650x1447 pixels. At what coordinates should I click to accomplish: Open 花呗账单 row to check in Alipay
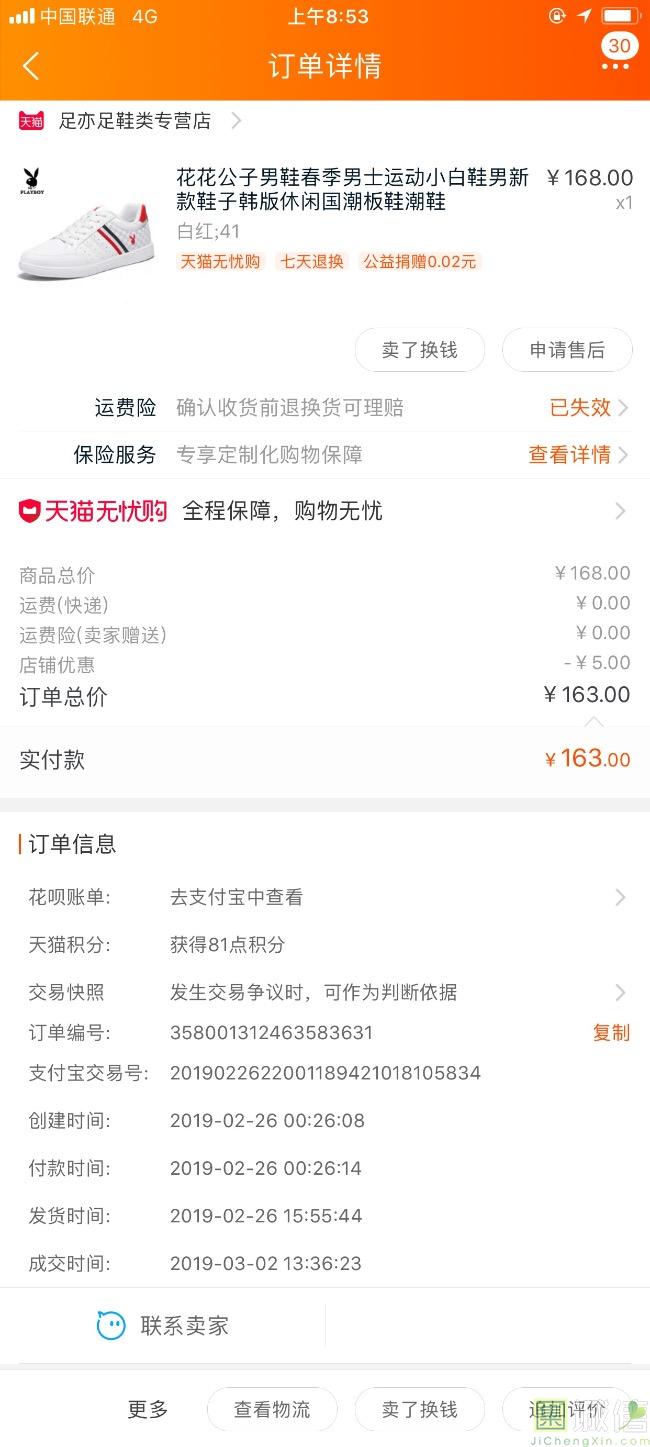tap(325, 897)
